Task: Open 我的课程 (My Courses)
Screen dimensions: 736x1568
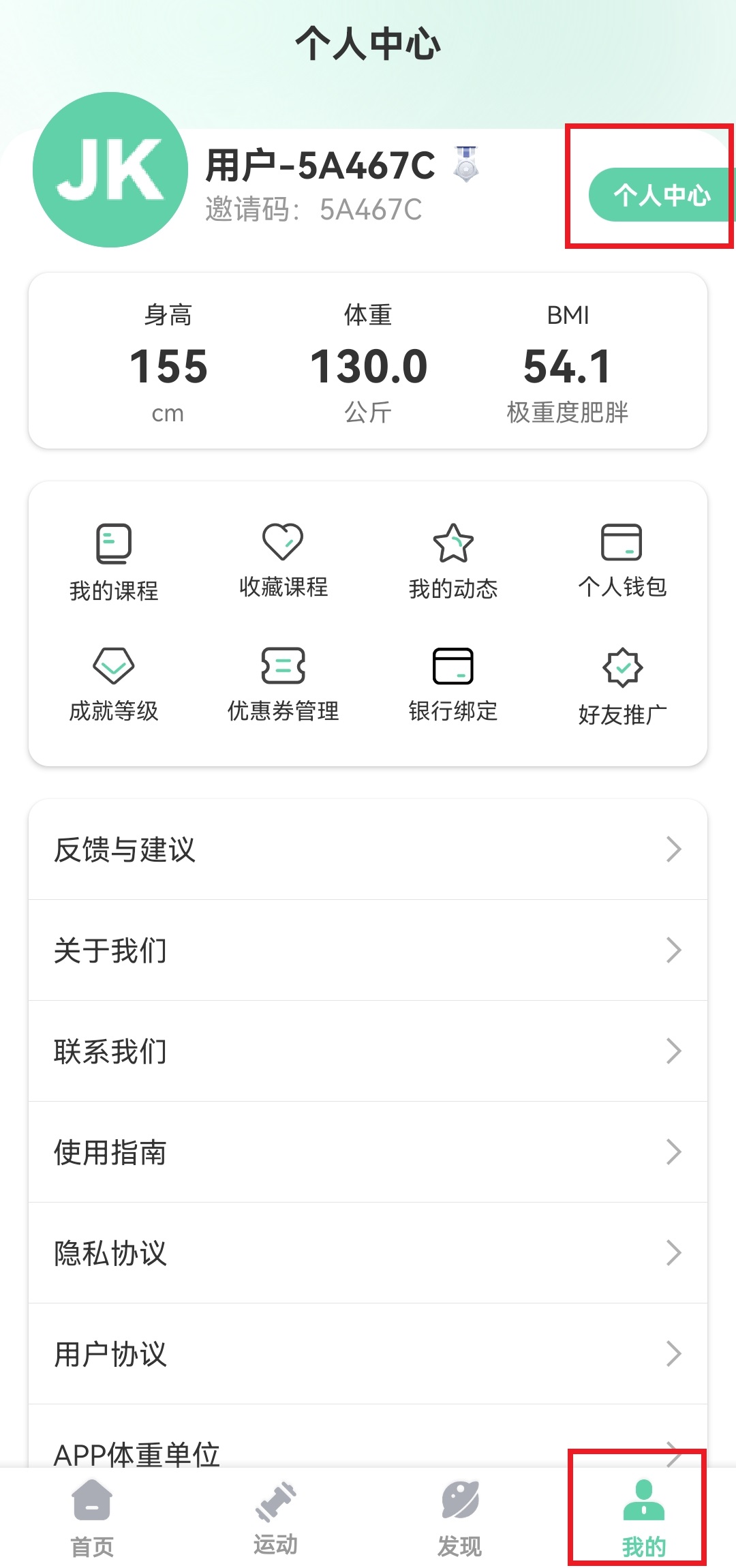Action: click(114, 559)
